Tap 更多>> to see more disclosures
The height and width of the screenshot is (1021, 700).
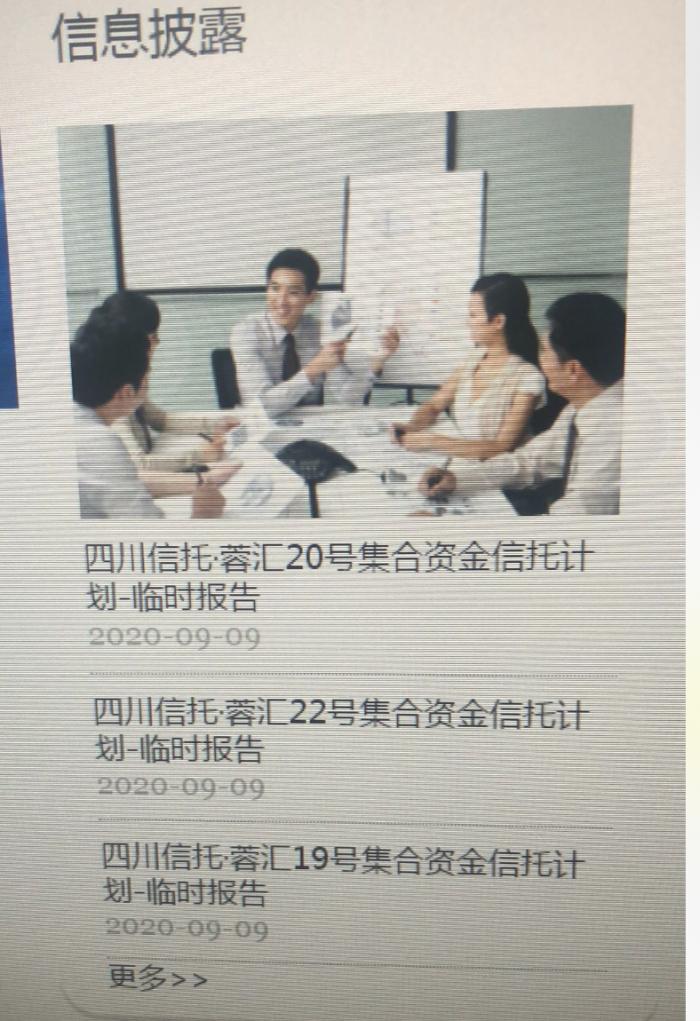(157, 978)
